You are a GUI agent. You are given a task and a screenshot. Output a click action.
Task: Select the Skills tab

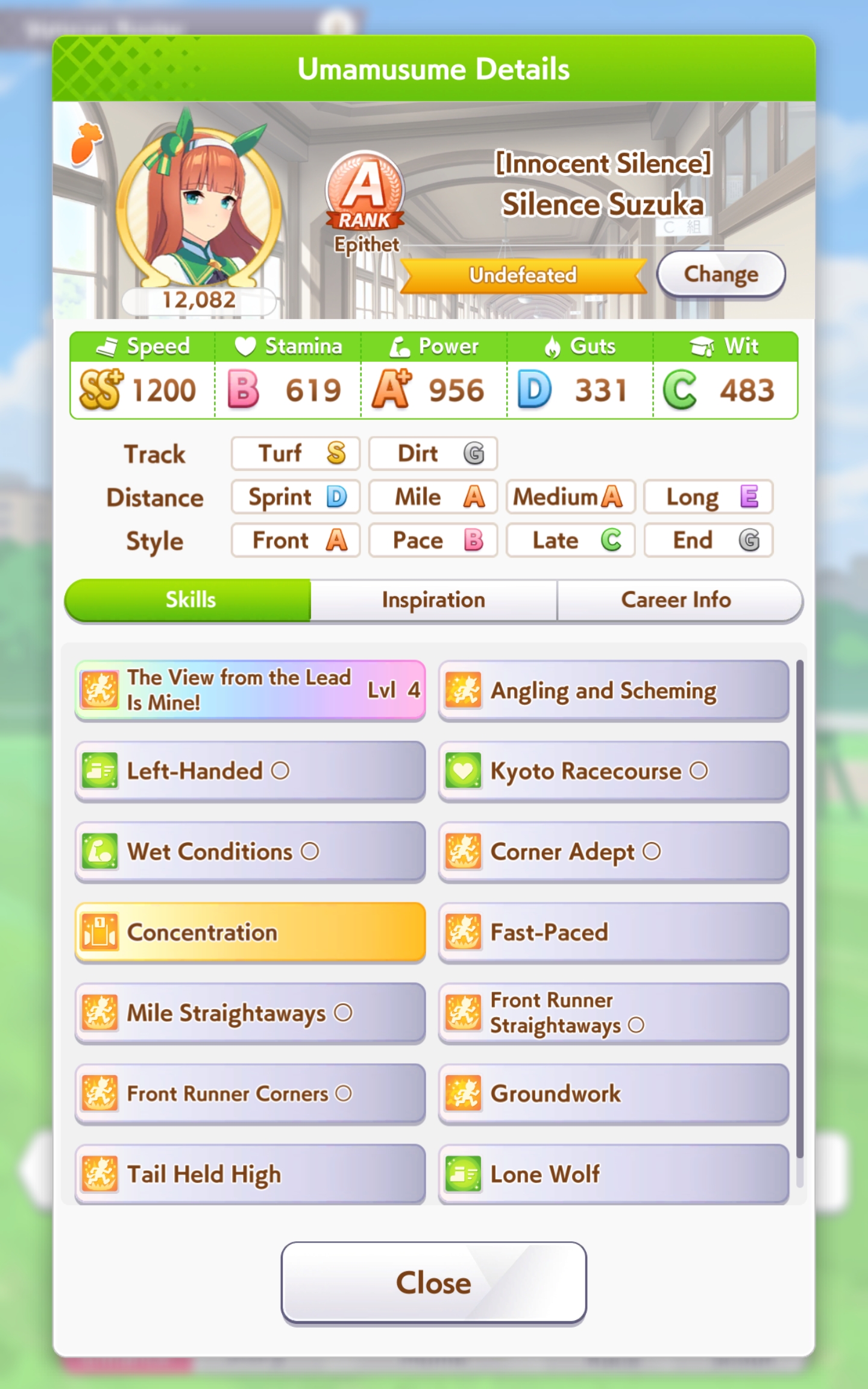[x=188, y=600]
